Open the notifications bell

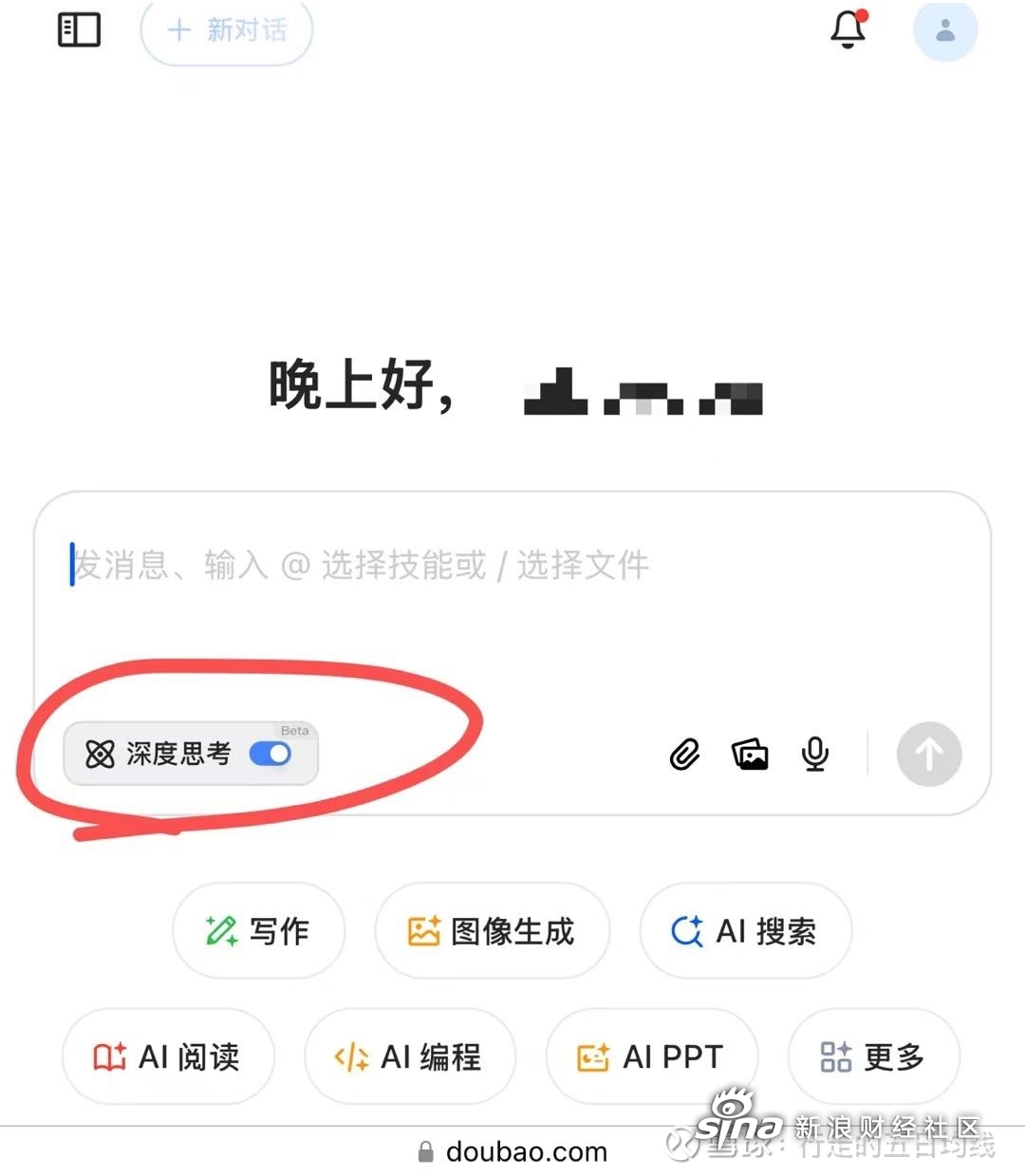[848, 29]
